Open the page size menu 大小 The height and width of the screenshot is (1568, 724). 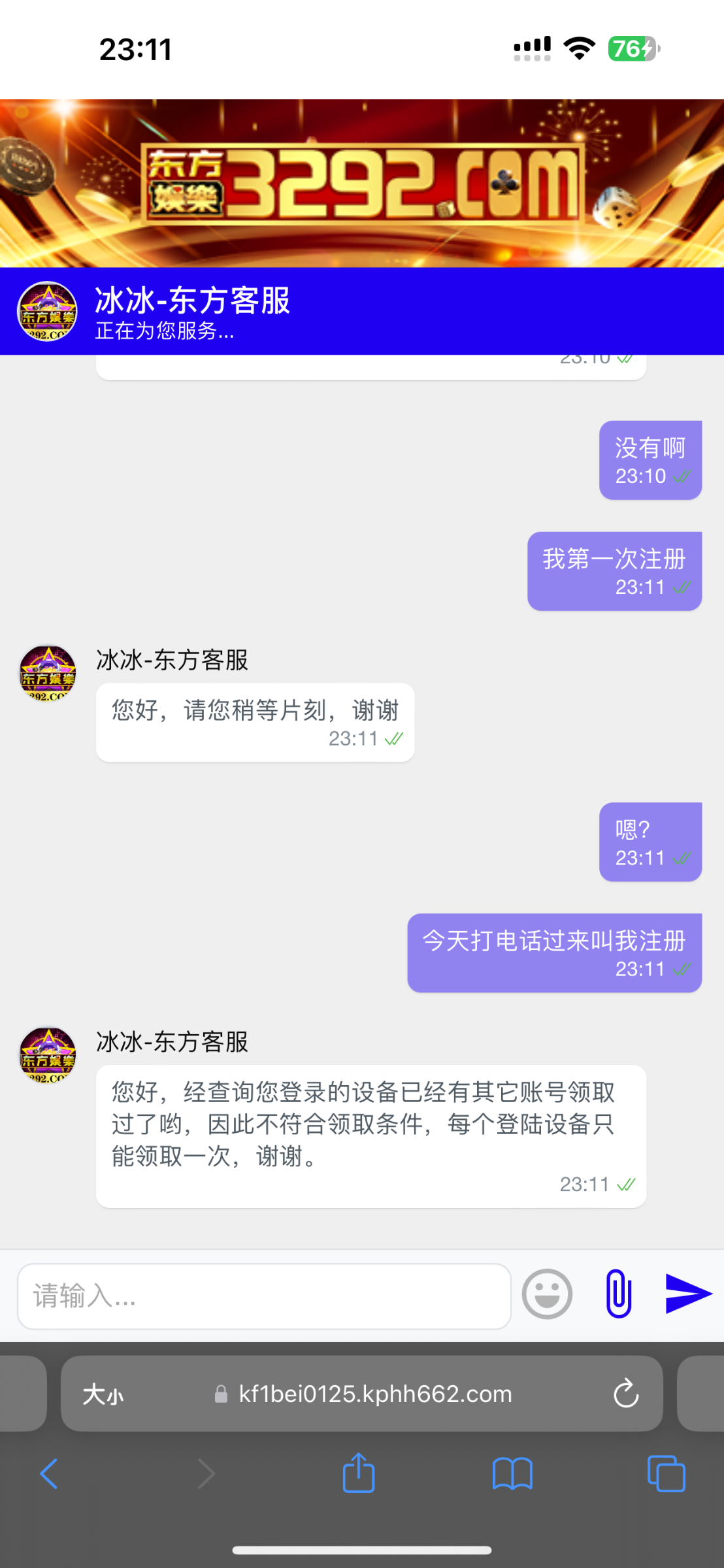tap(103, 1395)
